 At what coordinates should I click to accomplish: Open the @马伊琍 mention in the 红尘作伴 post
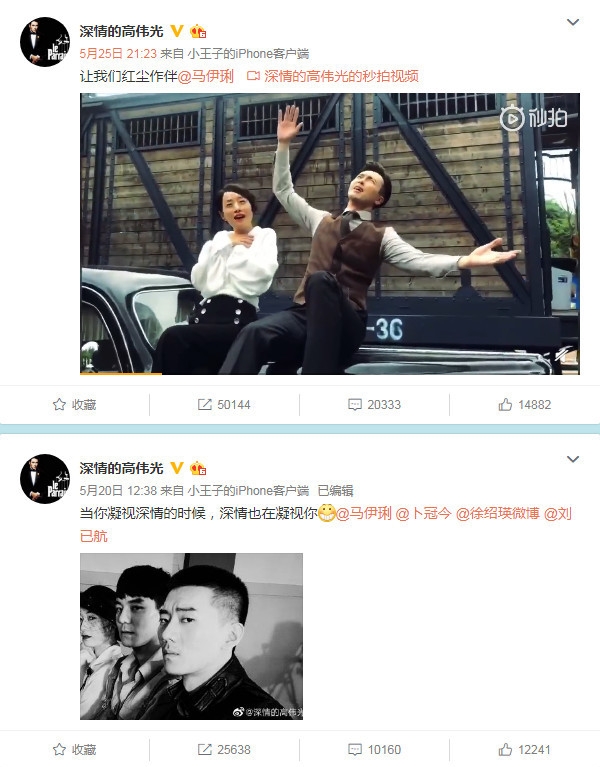(x=205, y=76)
